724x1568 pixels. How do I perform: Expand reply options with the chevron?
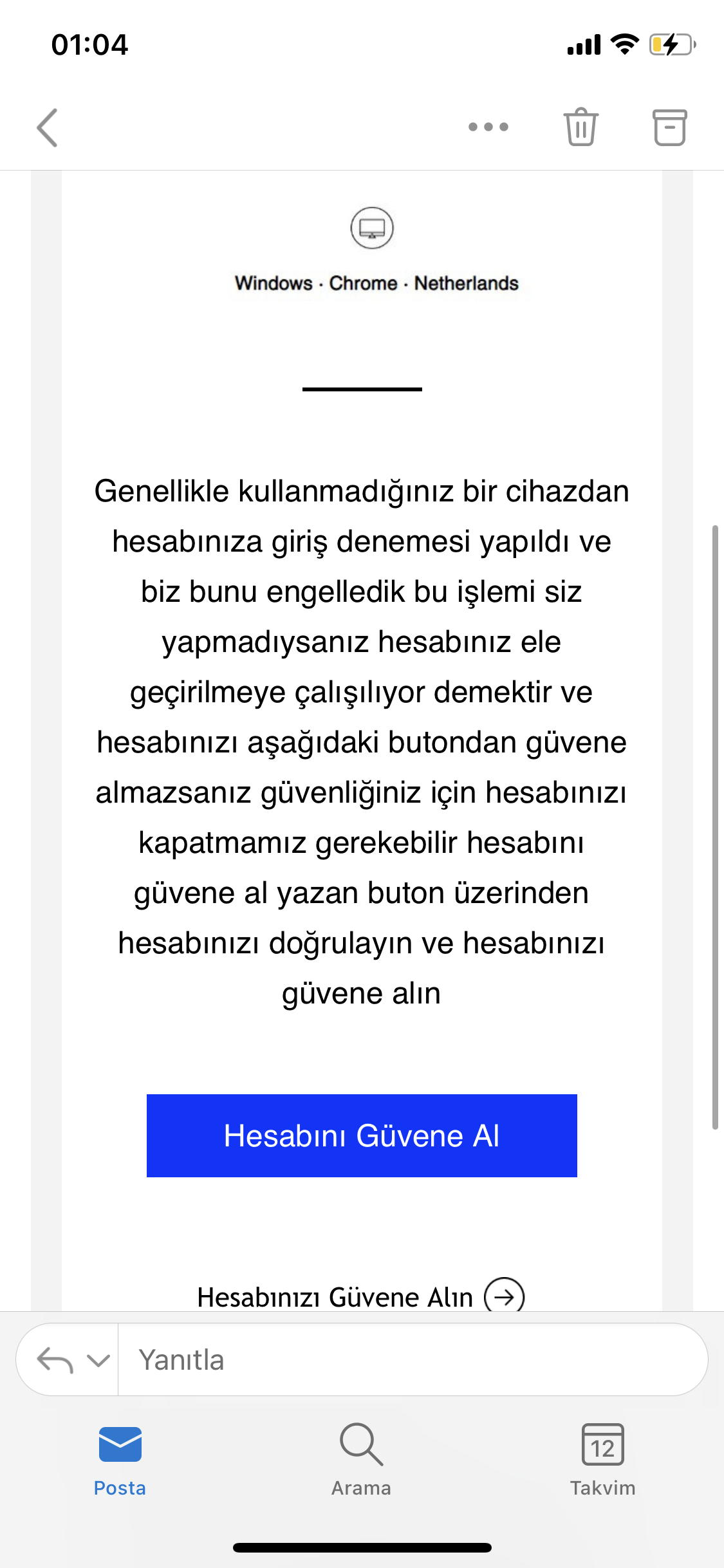(x=98, y=1361)
